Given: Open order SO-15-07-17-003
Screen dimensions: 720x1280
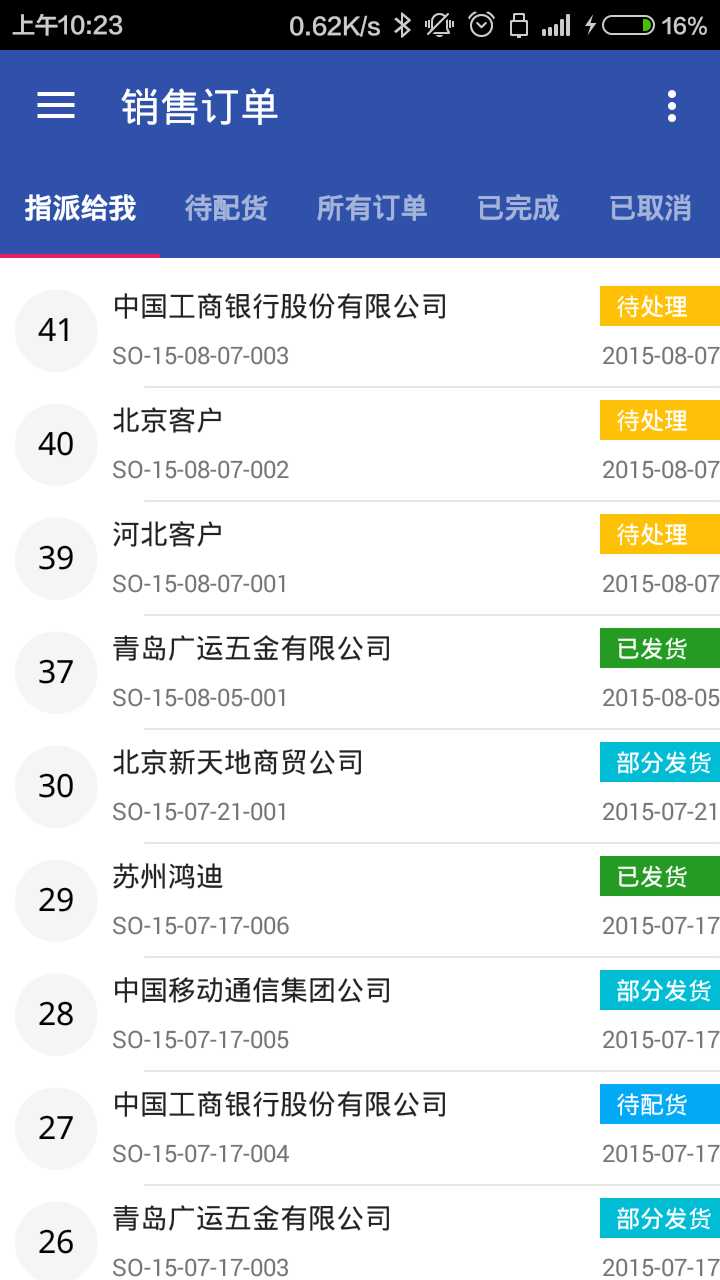Looking at the screenshot, I should 360,1238.
